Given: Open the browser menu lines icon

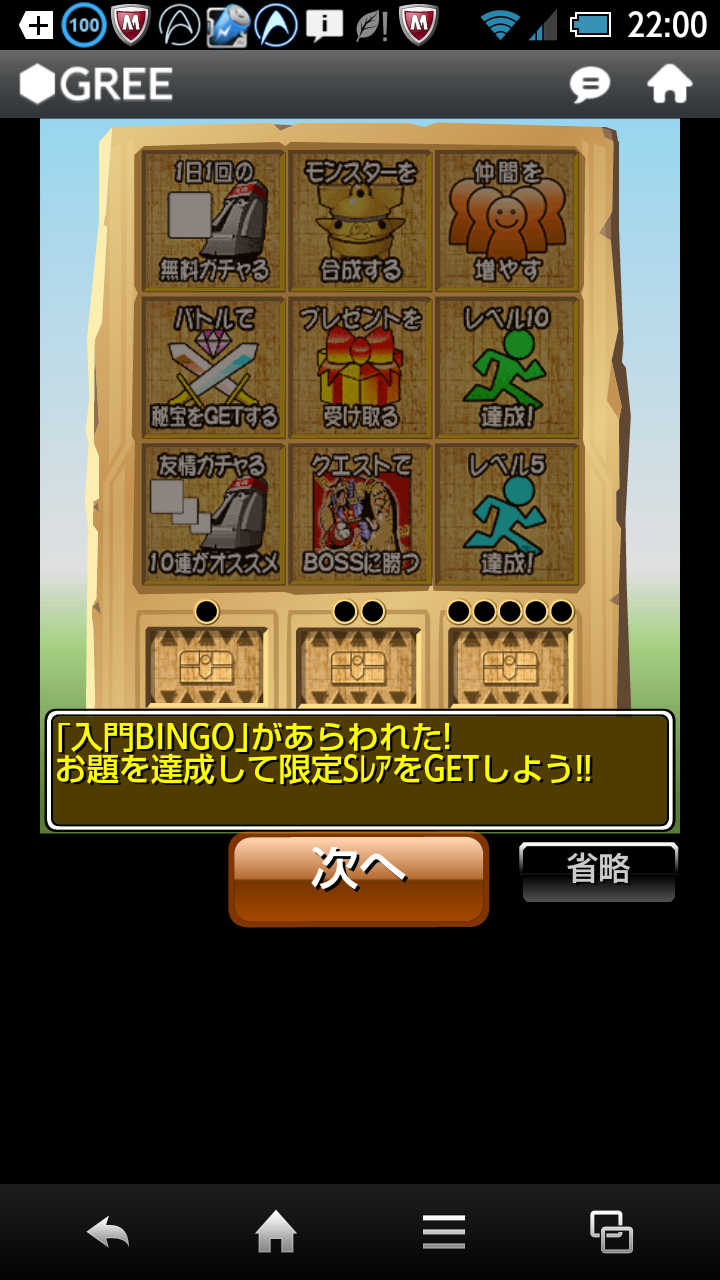Looking at the screenshot, I should pyautogui.click(x=443, y=1231).
